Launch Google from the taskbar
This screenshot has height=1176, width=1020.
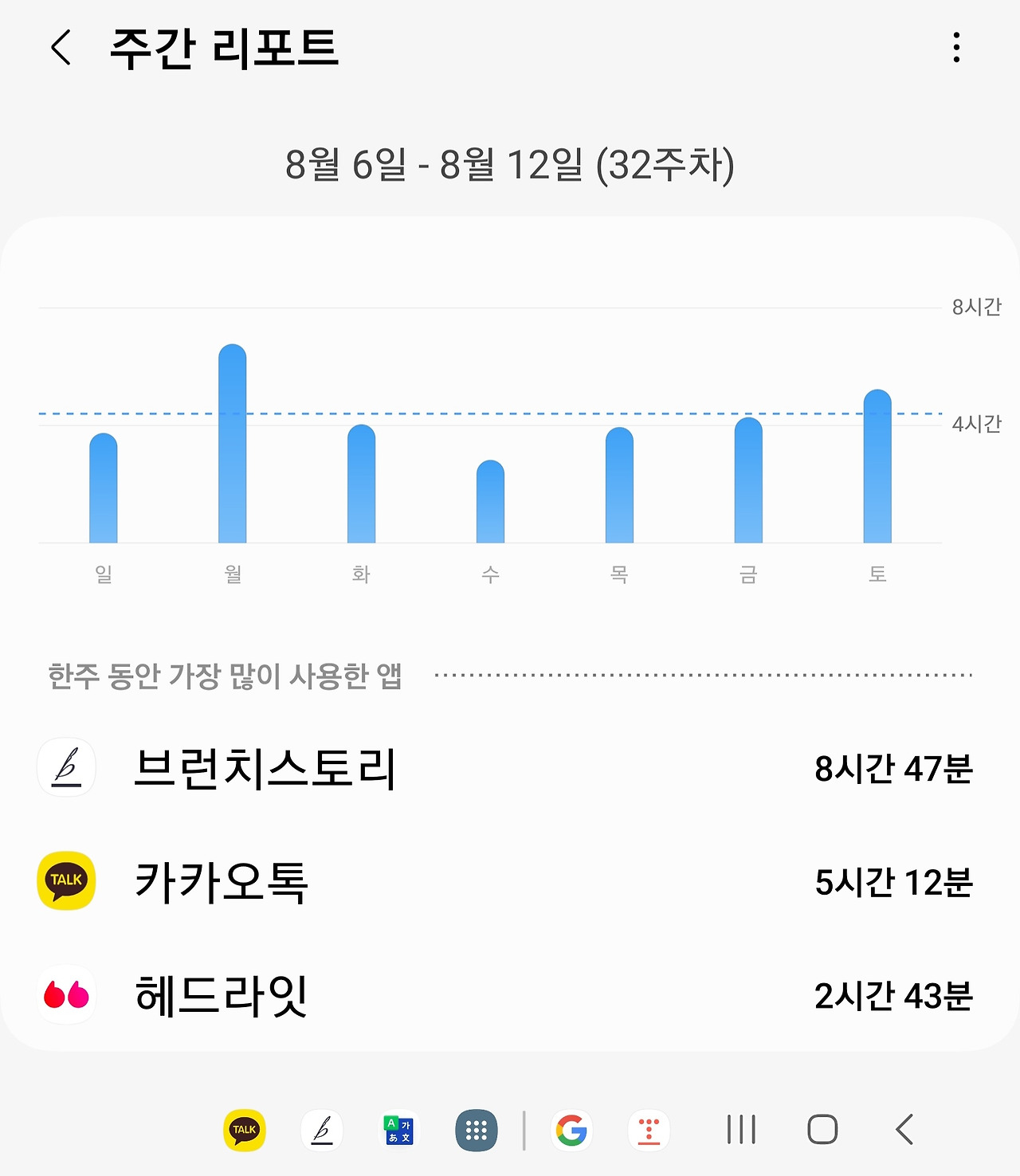[x=571, y=1130]
